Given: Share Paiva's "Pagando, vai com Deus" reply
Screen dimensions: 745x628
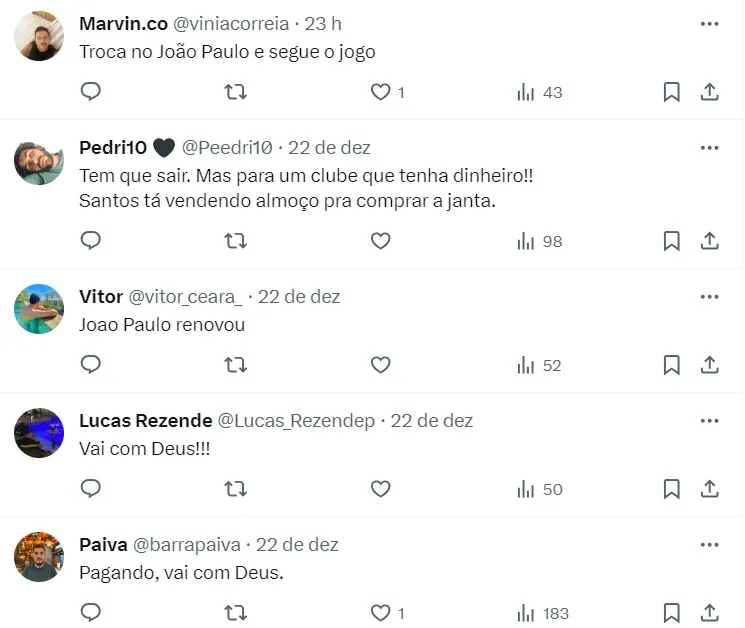Looking at the screenshot, I should coord(710,613).
